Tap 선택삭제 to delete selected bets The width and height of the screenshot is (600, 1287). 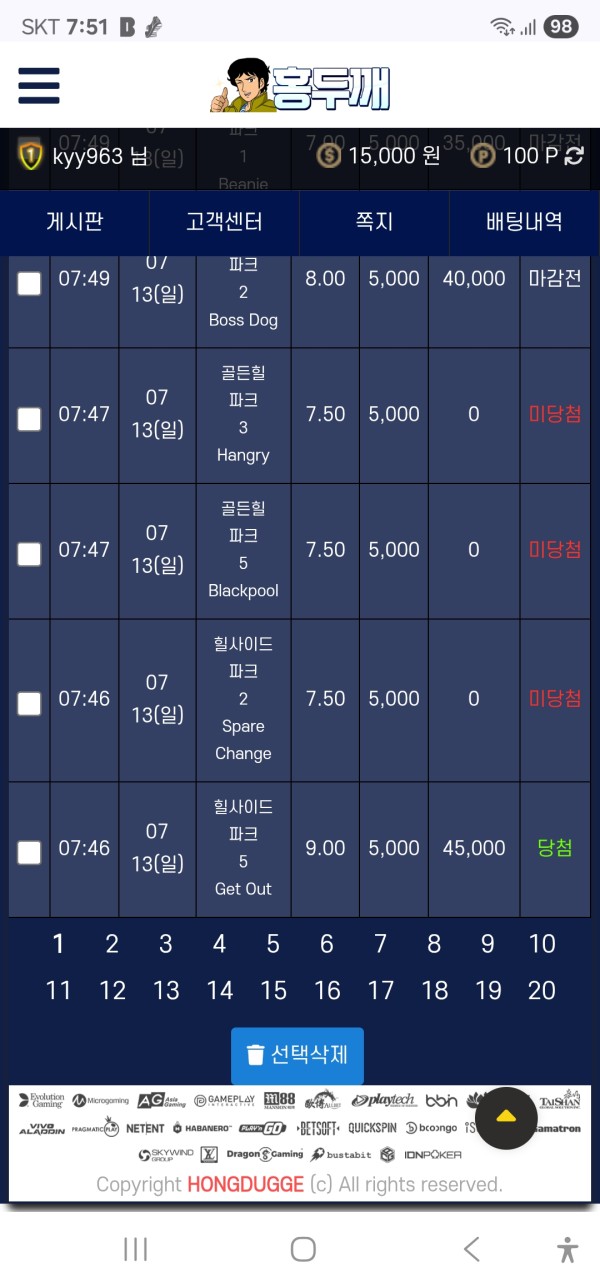297,1056
